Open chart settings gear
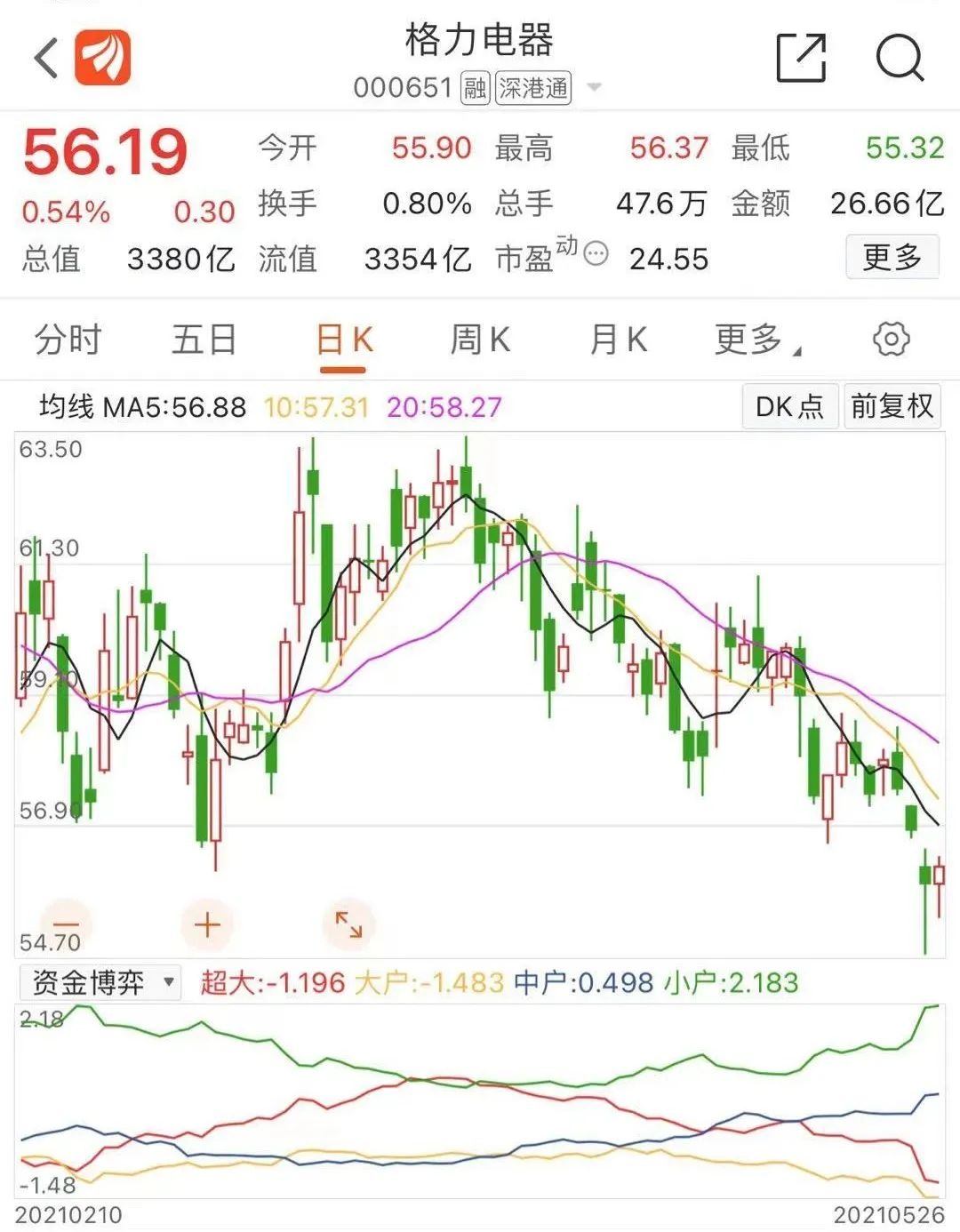This screenshot has width=960, height=1232. point(891,340)
